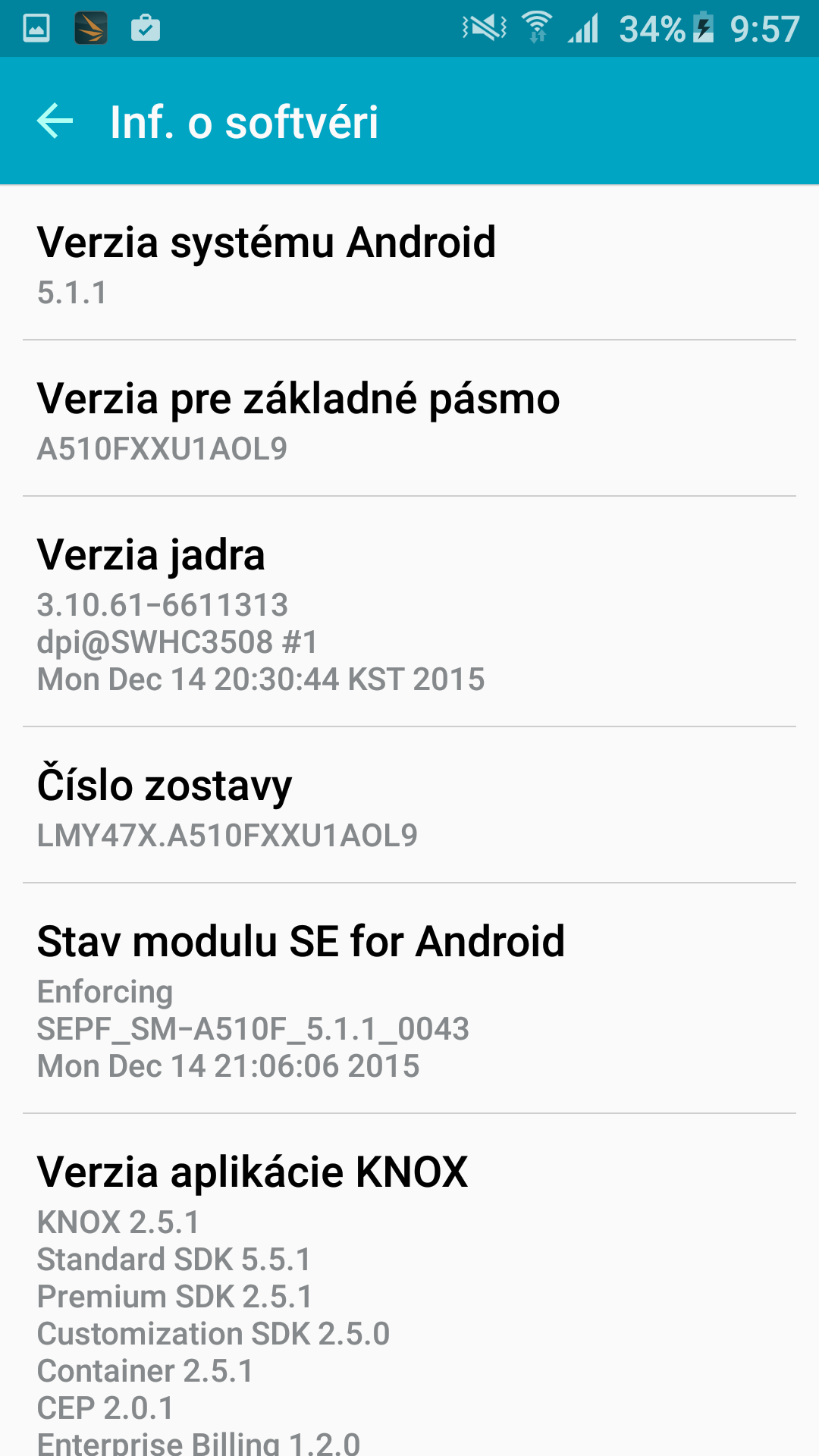Viewport: 819px width, 1456px height.
Task: Open Stav modulu SE for Android
Action: click(409, 999)
